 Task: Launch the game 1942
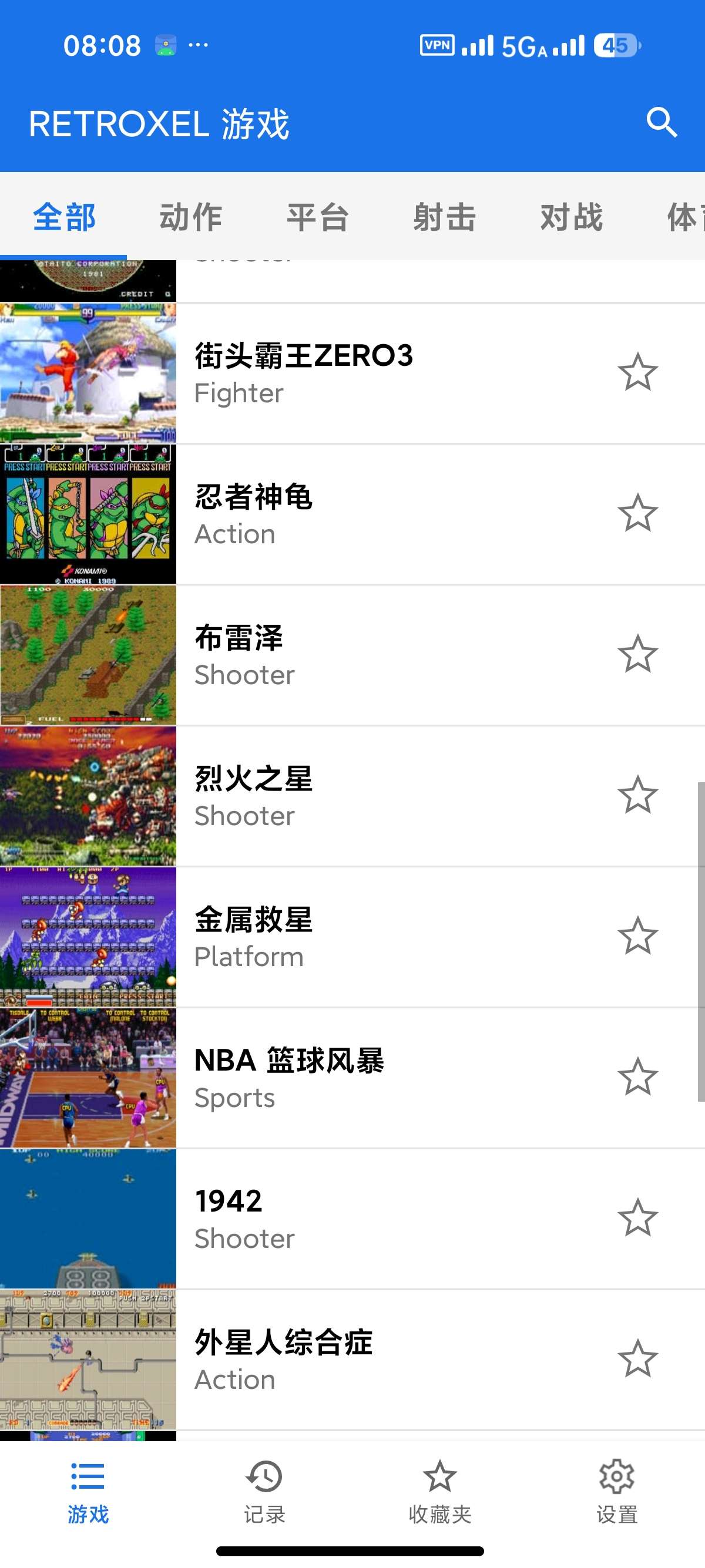(x=352, y=1219)
